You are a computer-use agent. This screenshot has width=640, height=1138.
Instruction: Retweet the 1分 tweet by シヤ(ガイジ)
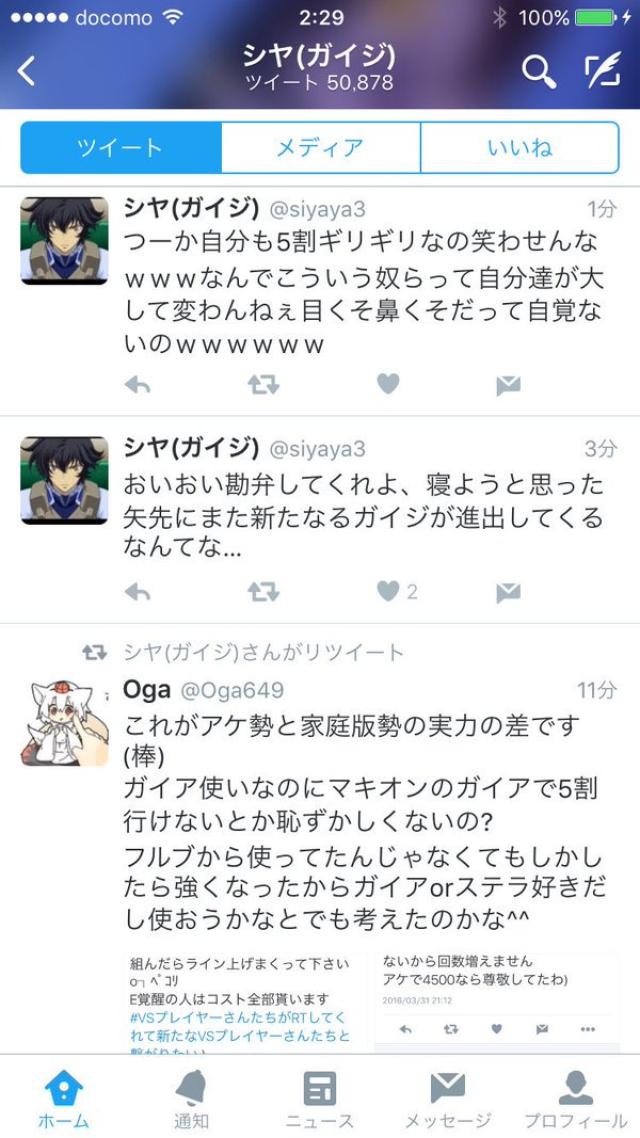pyautogui.click(x=263, y=384)
